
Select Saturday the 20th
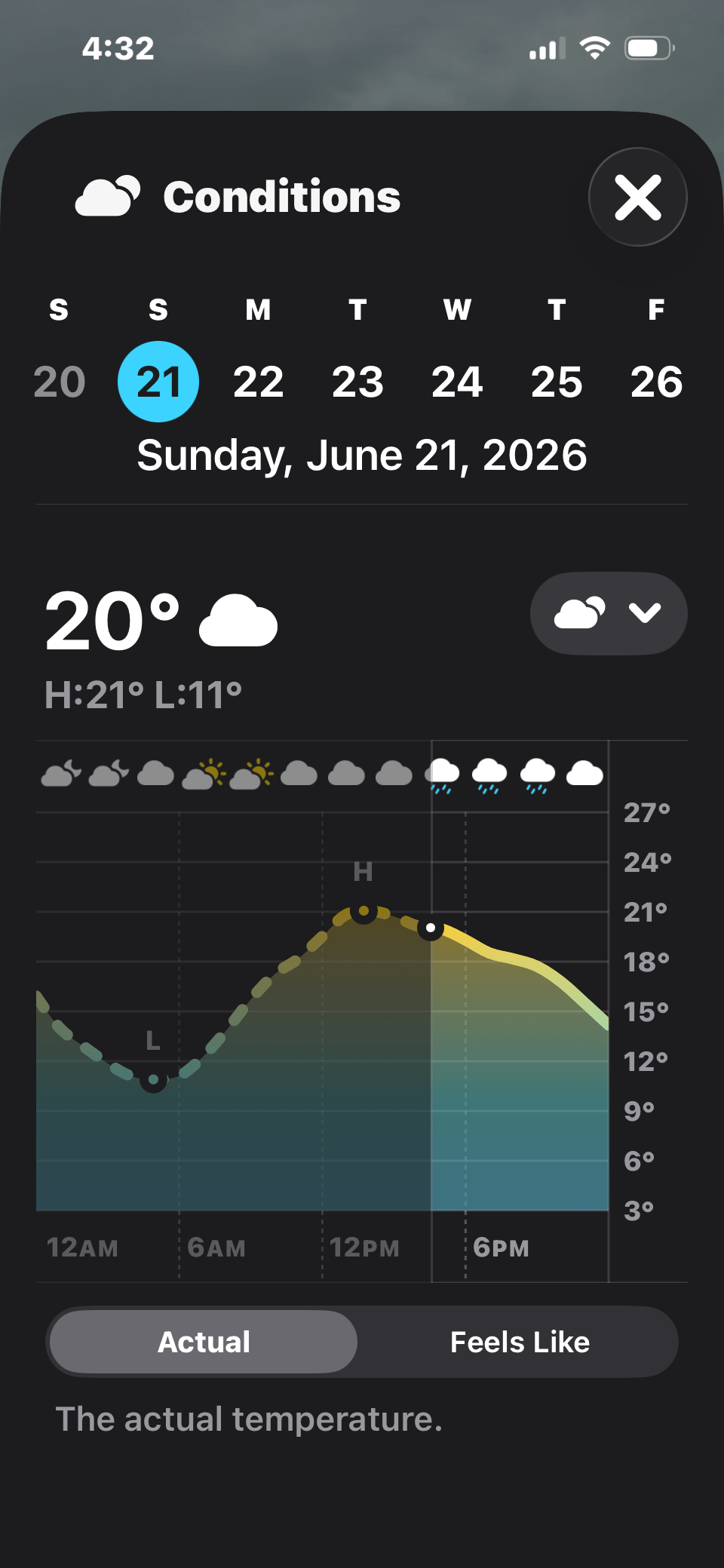click(59, 382)
